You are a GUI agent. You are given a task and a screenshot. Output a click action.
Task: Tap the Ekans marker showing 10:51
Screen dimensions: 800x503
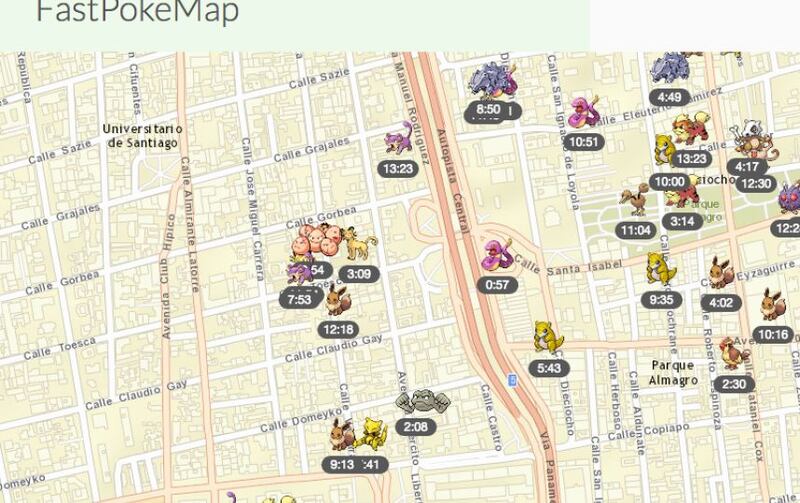(582, 114)
